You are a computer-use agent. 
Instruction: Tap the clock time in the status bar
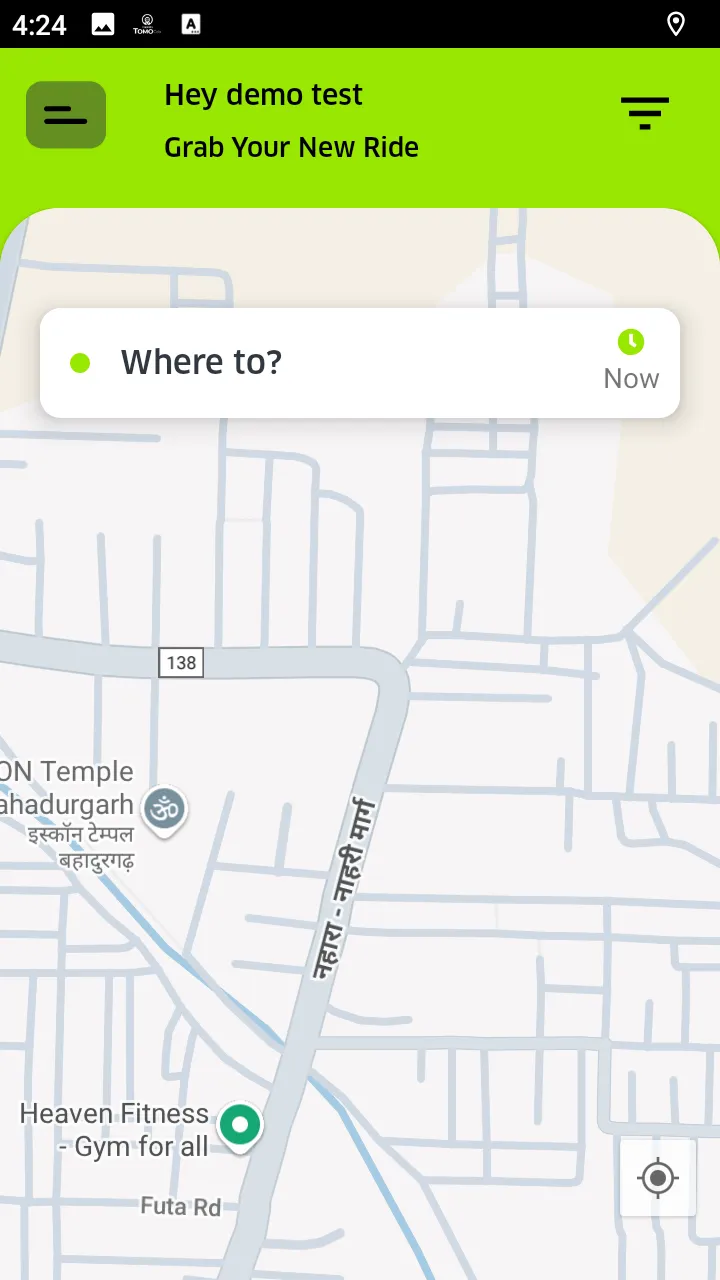40,25
